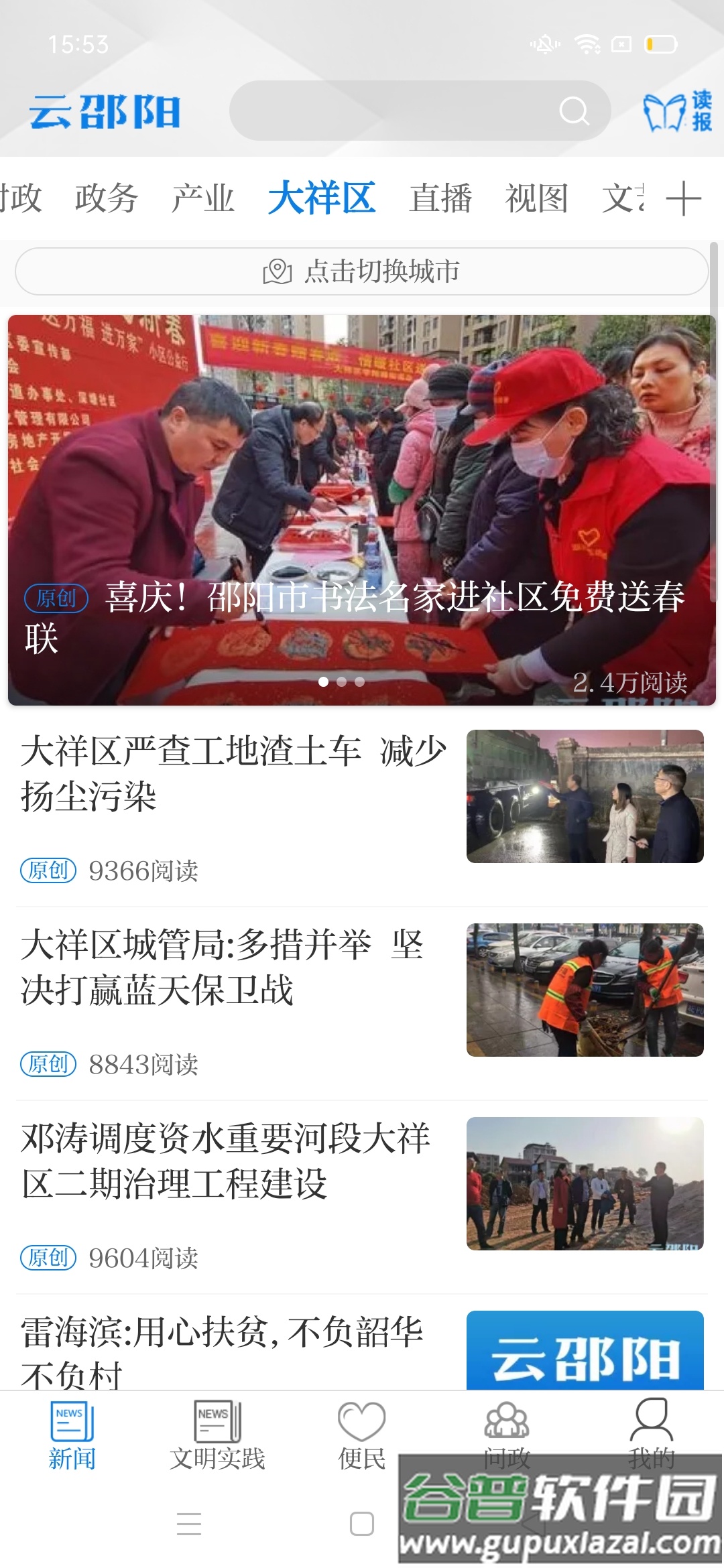Select the second carousel indicator dot
Screen dimensions: 724x1568
point(342,681)
